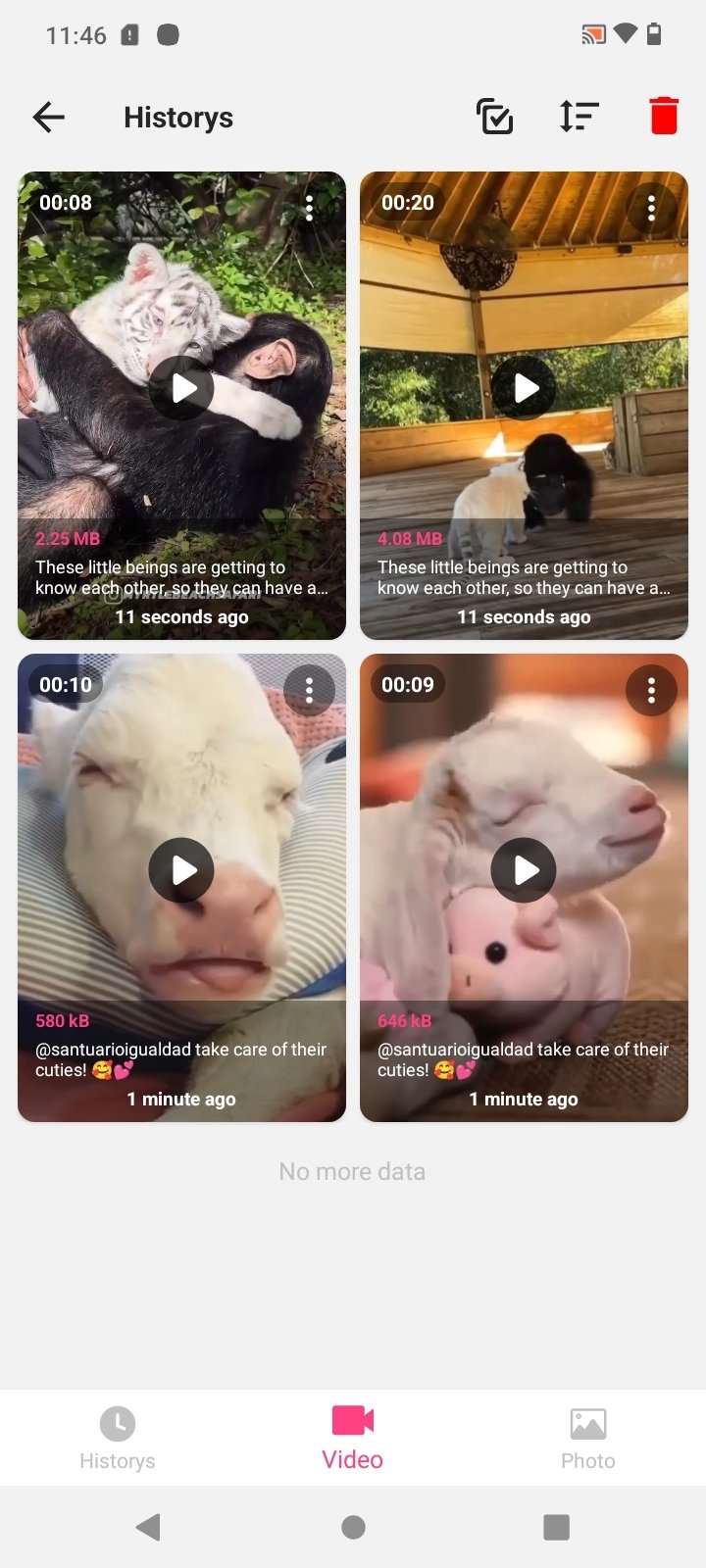
Task: Play the 4.08 MB video
Action: [x=524, y=388]
